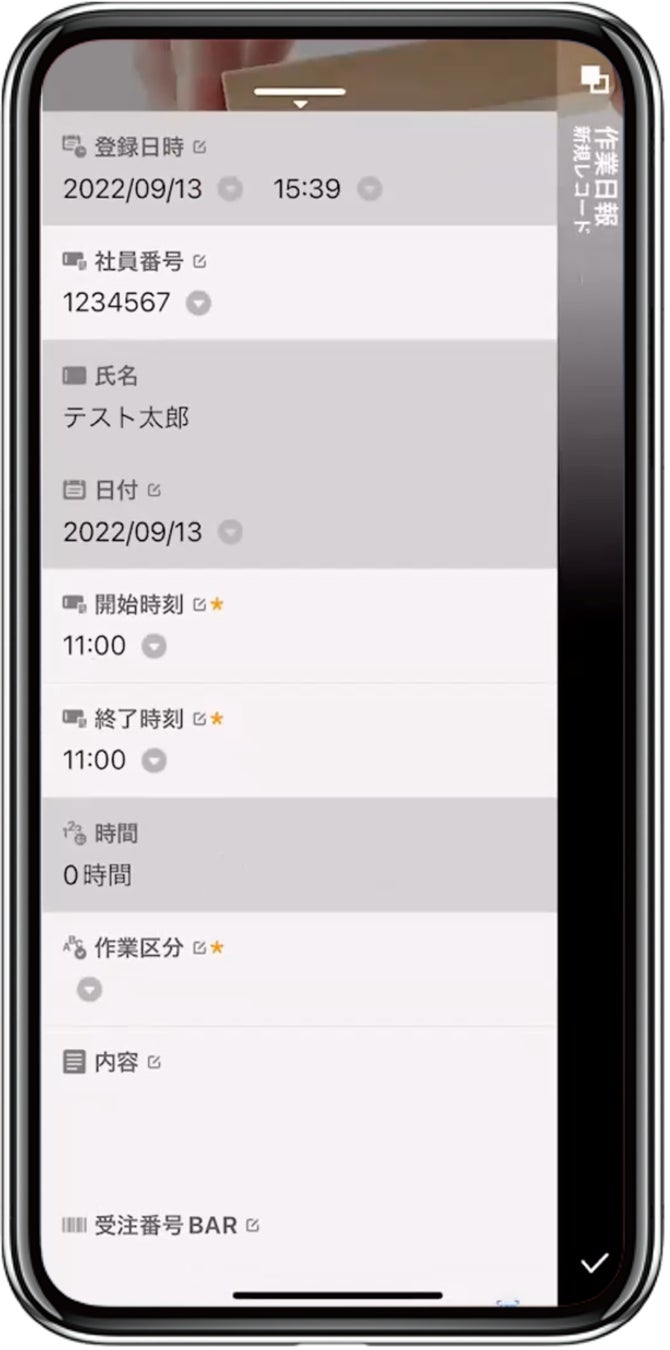Expand the 社員番号 dropdown
The width and height of the screenshot is (670, 1350).
[x=199, y=303]
